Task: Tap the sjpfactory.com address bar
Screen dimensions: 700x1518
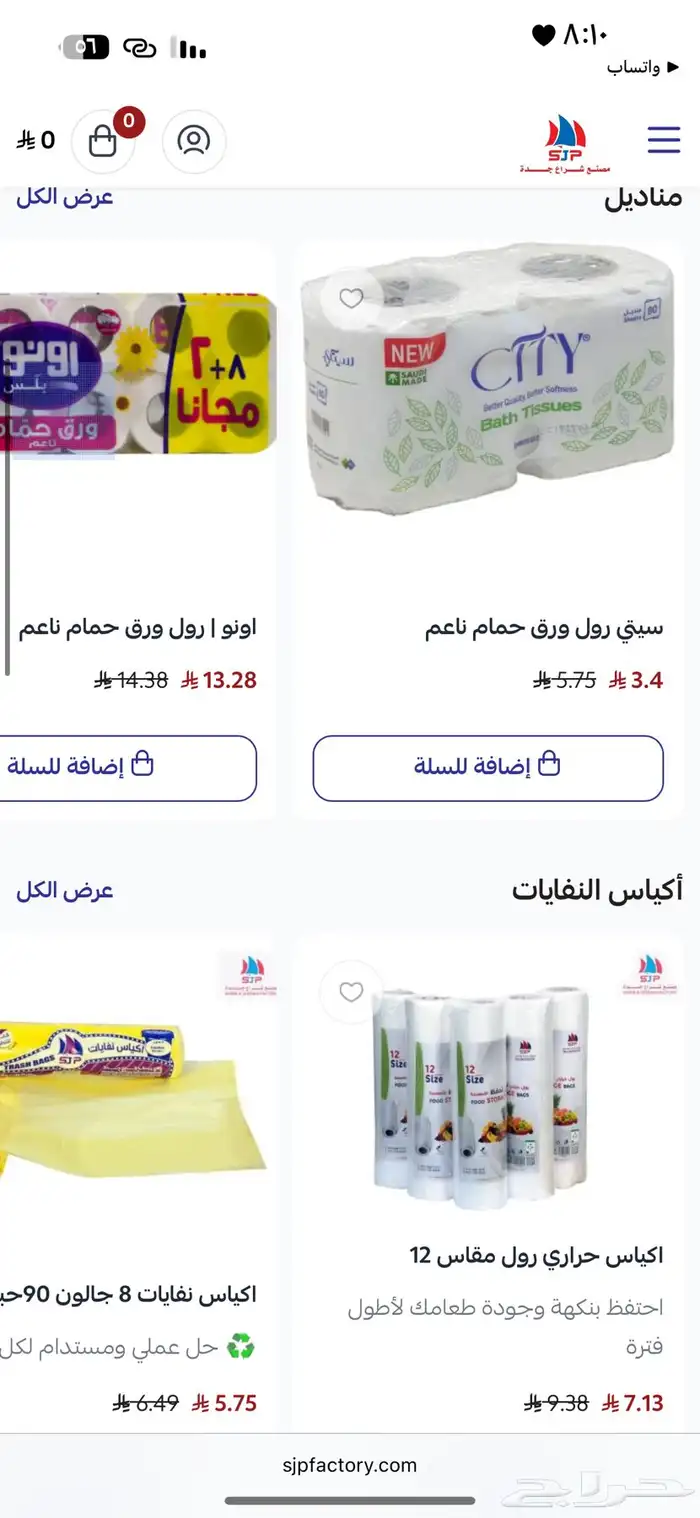Action: 349,1465
